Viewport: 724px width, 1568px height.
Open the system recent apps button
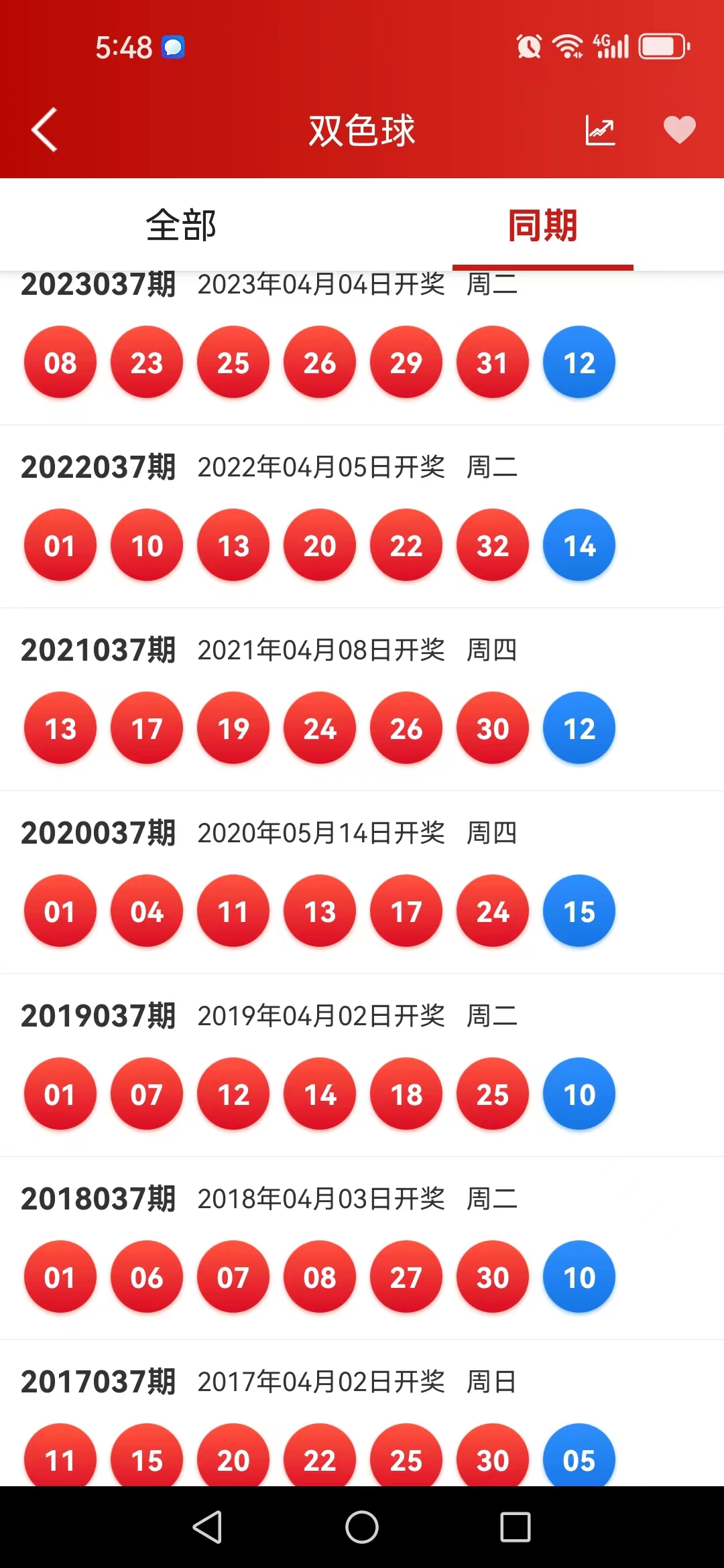(516, 1527)
